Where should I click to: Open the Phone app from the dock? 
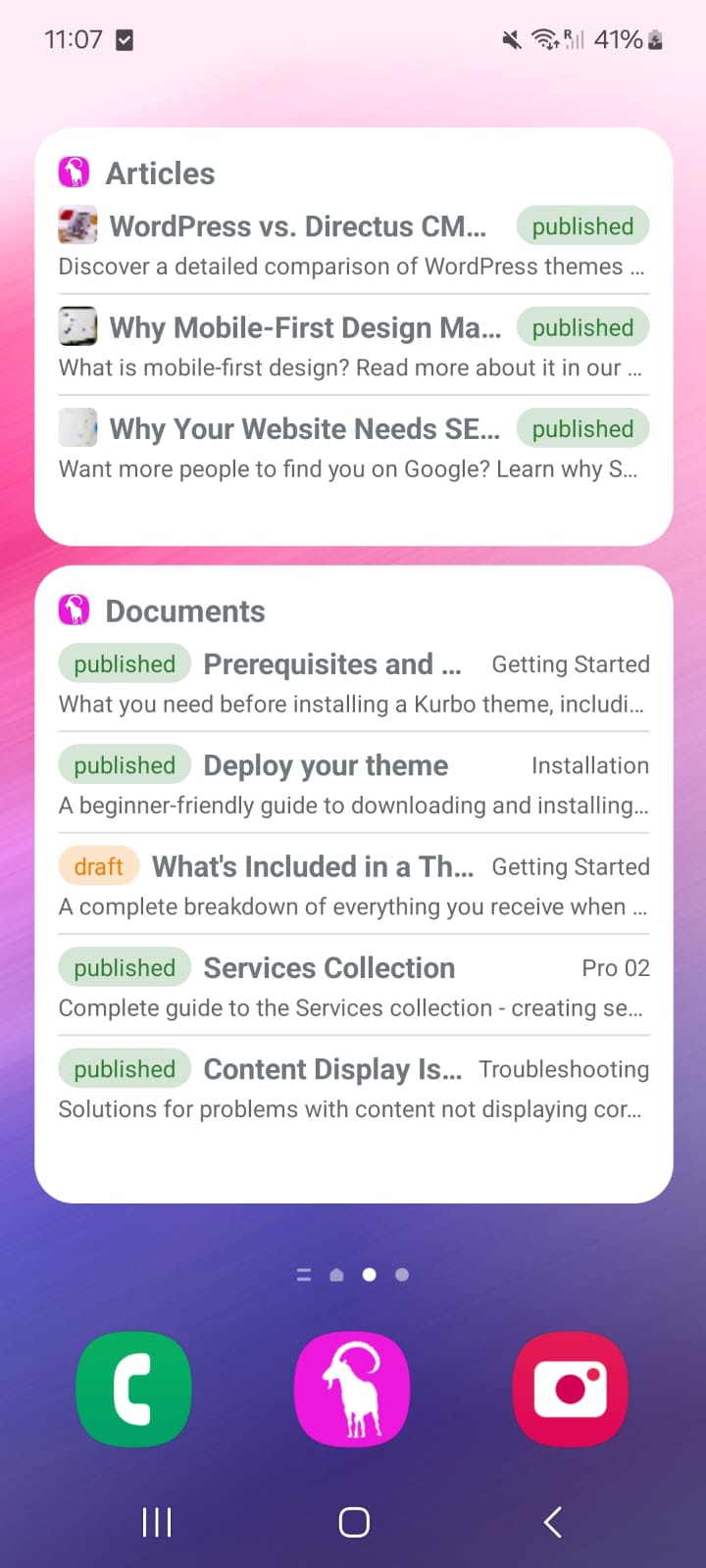(133, 1389)
